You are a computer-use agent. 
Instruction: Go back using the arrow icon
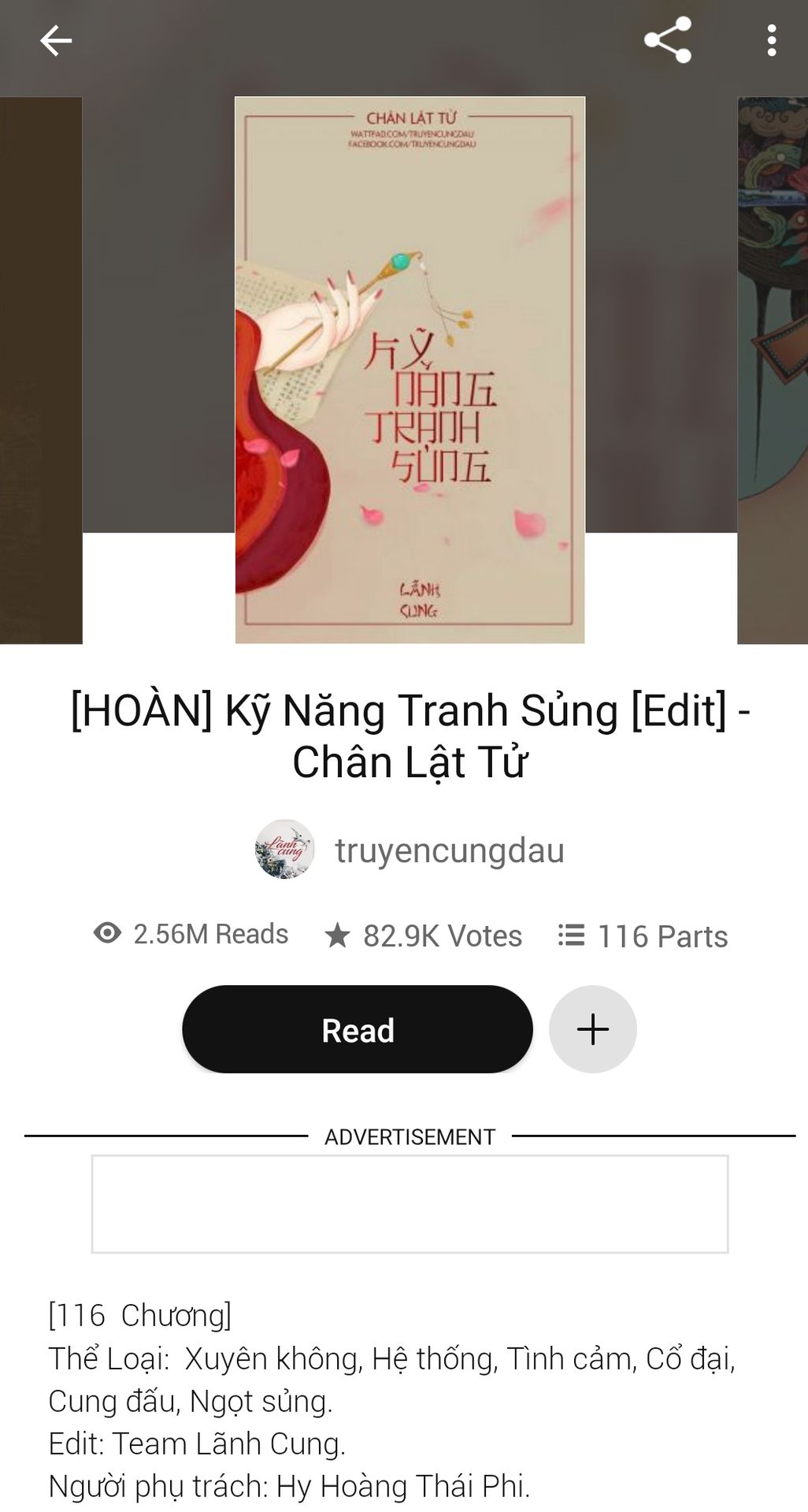coord(56,40)
